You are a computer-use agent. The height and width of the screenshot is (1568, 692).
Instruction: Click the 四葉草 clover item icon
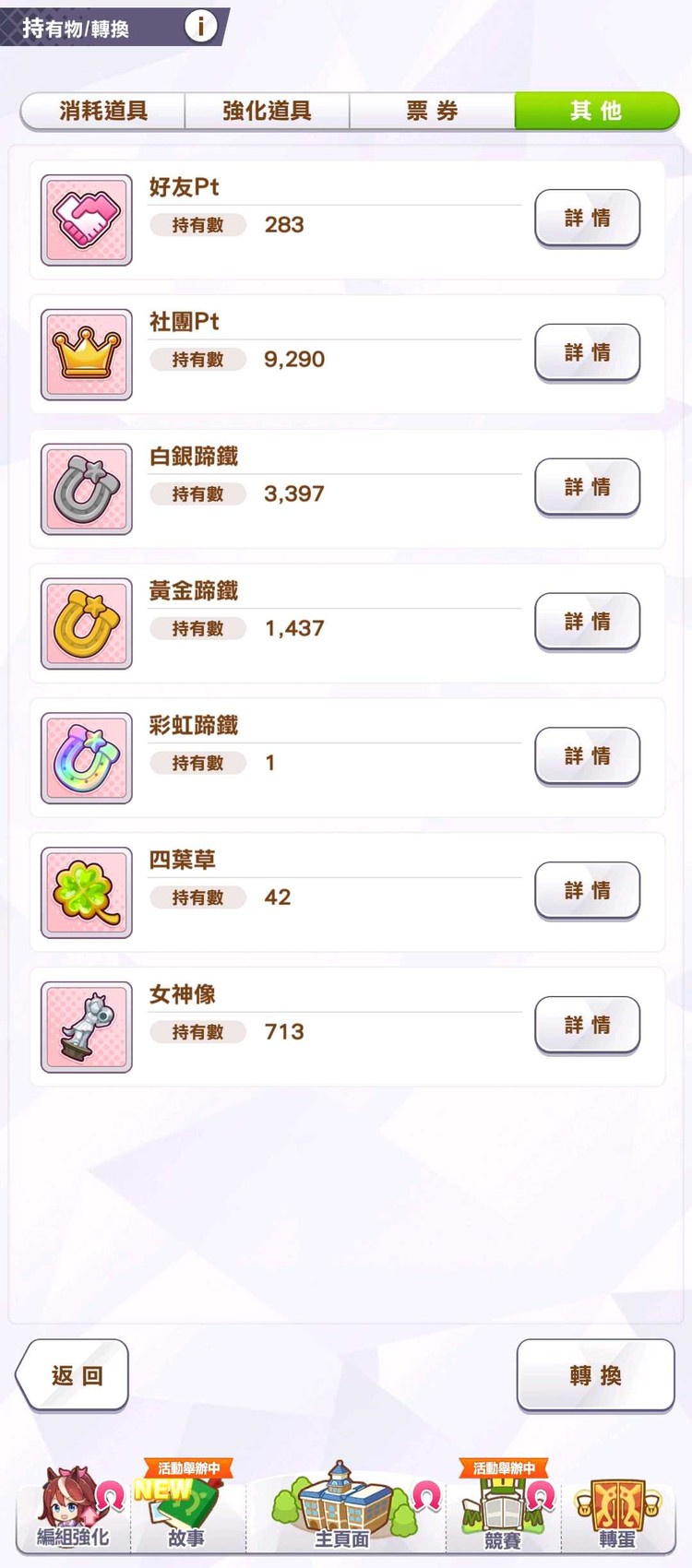point(86,892)
